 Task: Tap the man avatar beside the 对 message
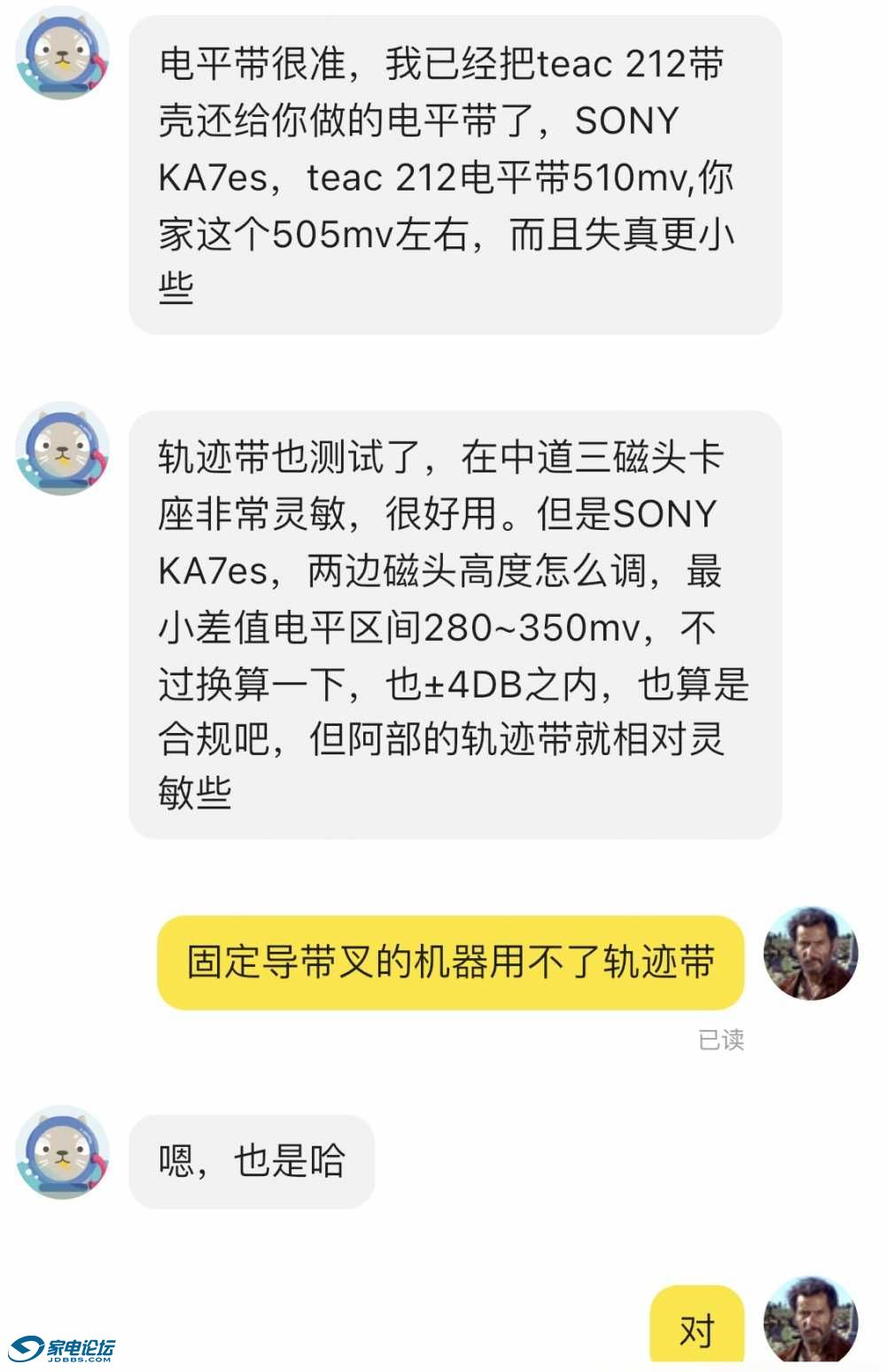(810, 1319)
